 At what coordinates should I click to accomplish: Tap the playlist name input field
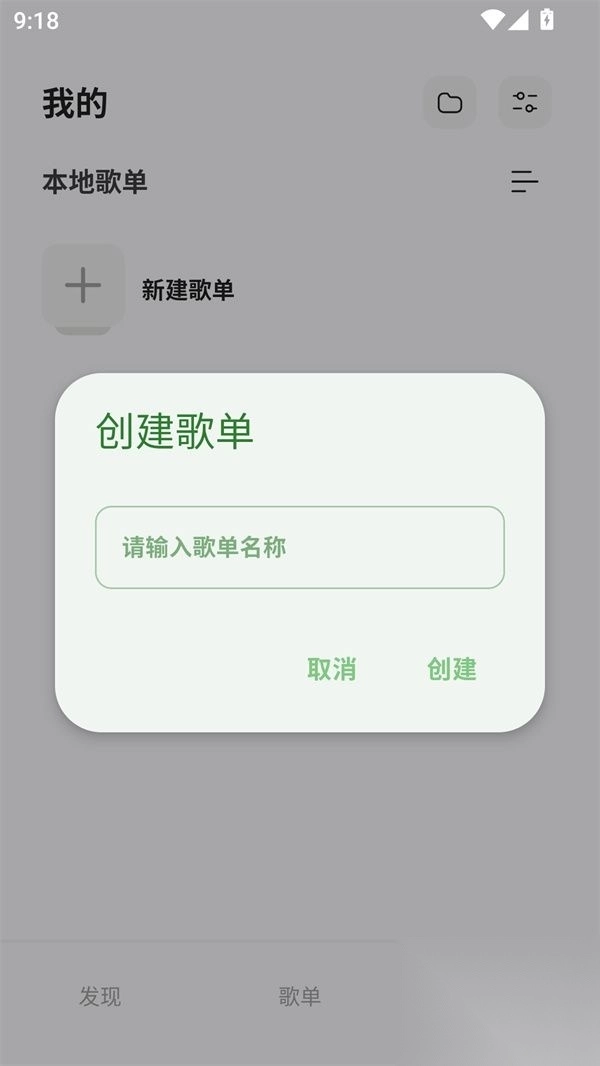click(x=299, y=547)
